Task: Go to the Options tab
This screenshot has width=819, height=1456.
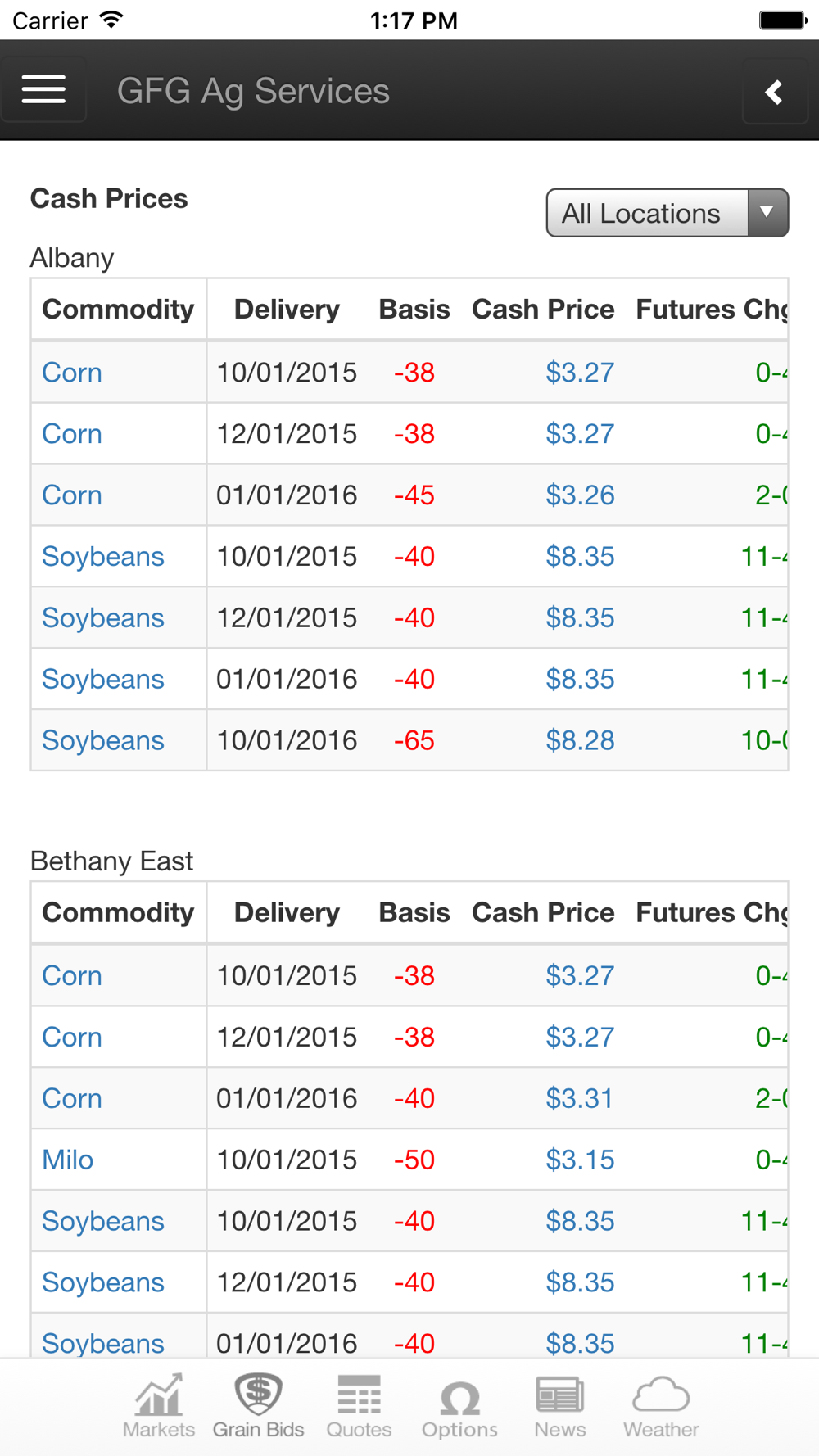Action: tap(459, 1407)
